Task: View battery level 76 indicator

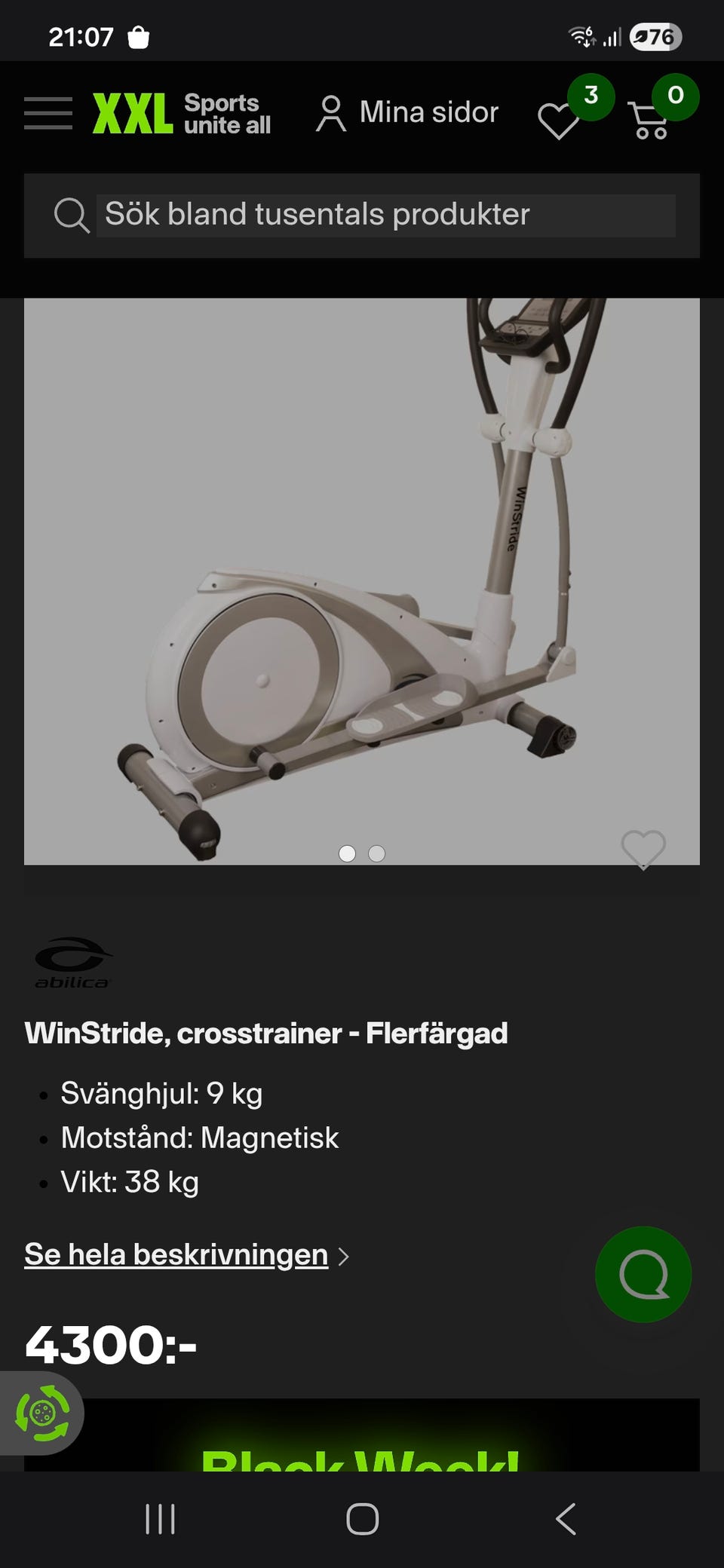Action: tap(653, 36)
